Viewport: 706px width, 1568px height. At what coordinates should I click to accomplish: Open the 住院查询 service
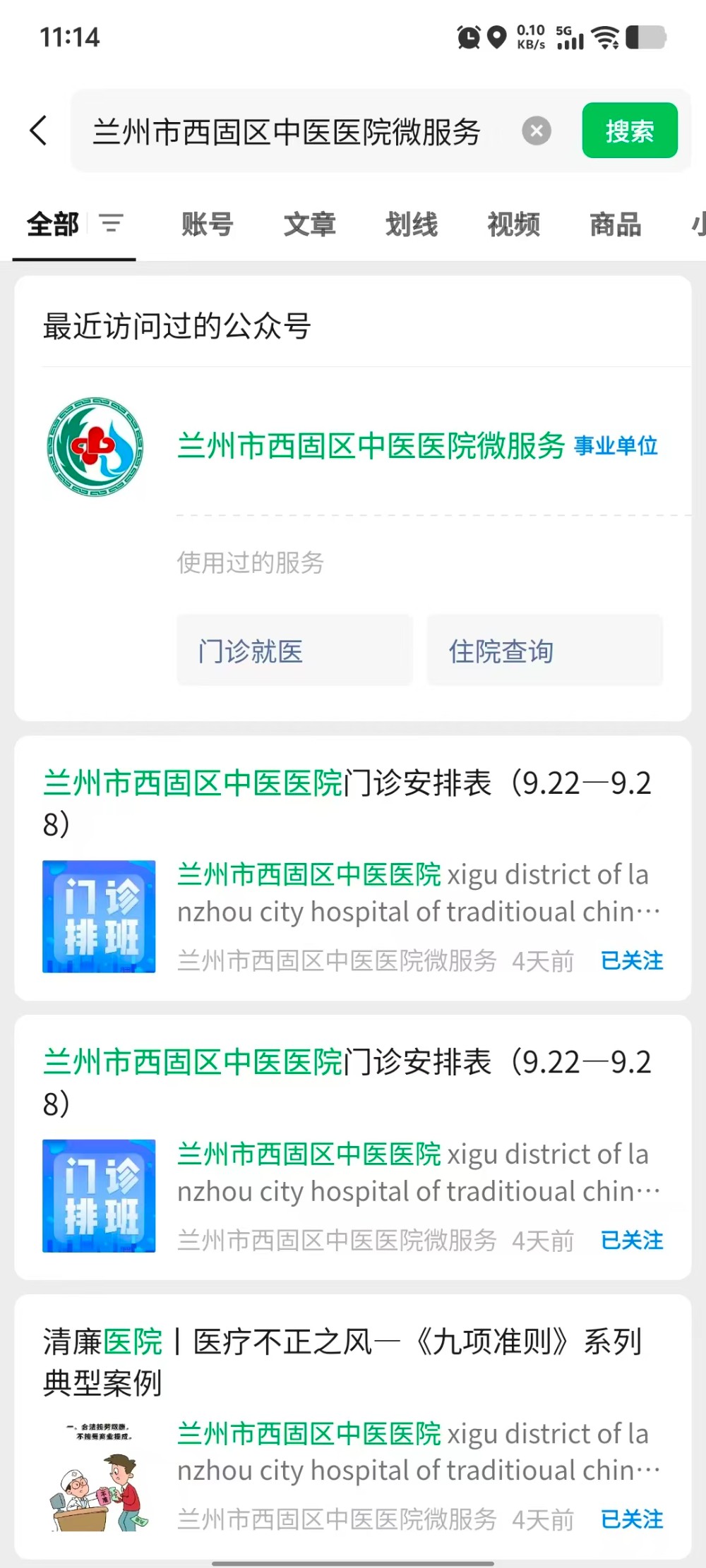[x=544, y=651]
